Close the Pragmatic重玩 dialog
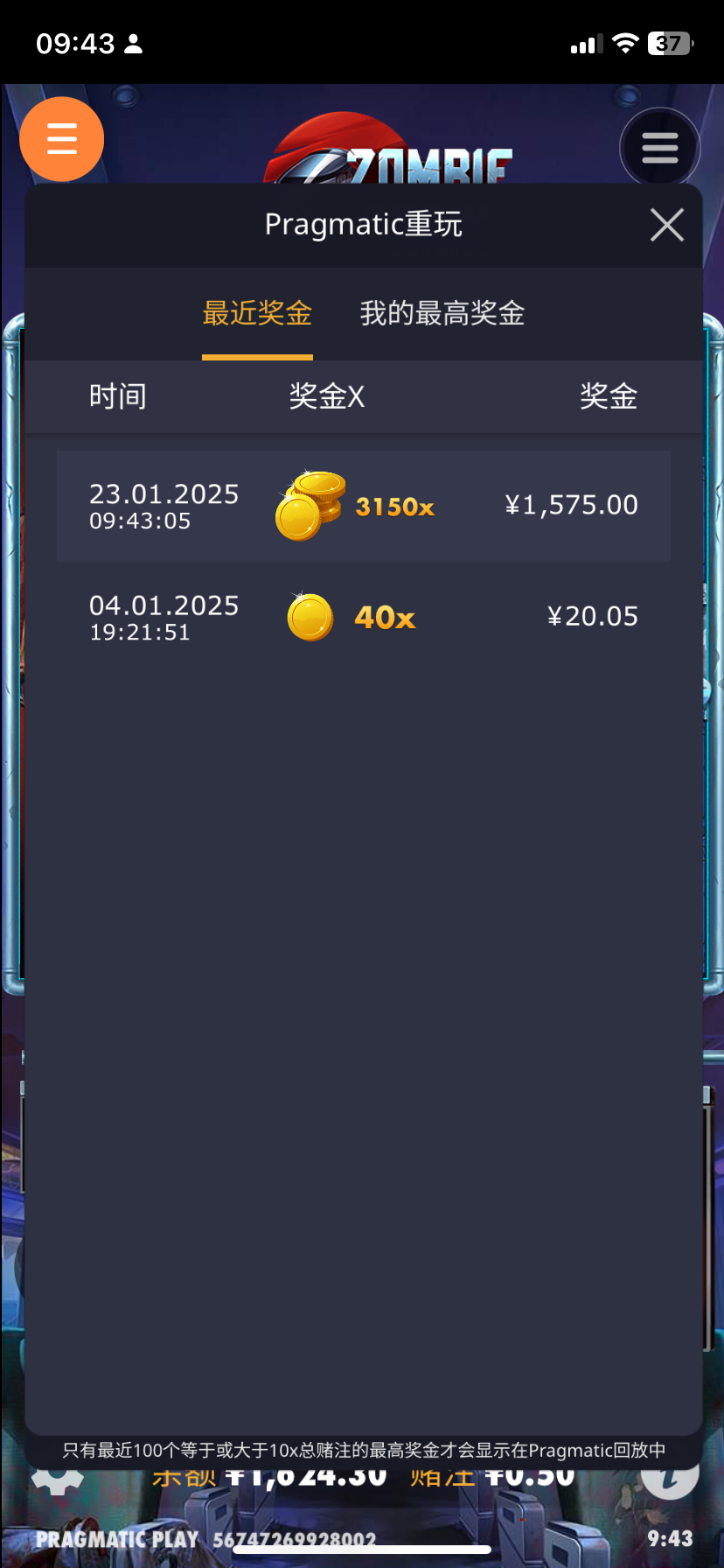 point(666,225)
